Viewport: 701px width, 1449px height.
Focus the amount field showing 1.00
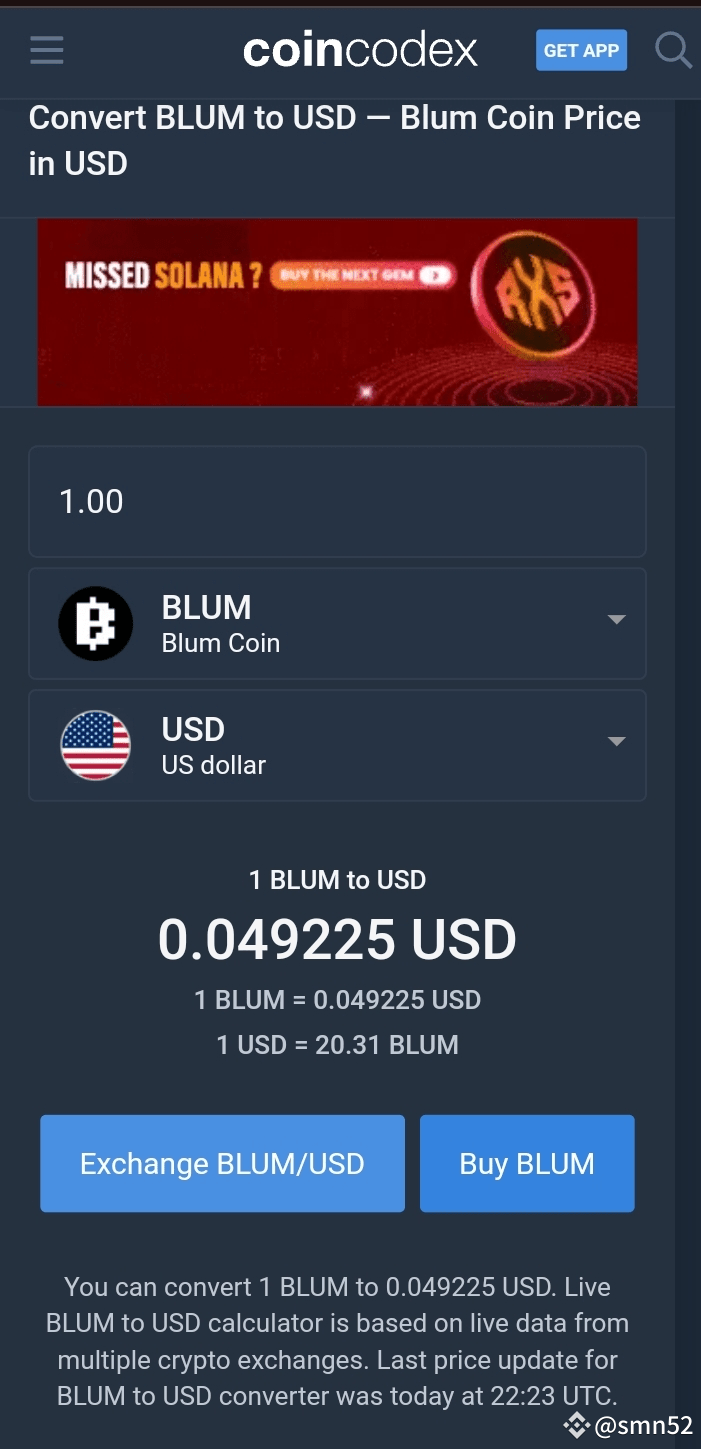(337, 501)
